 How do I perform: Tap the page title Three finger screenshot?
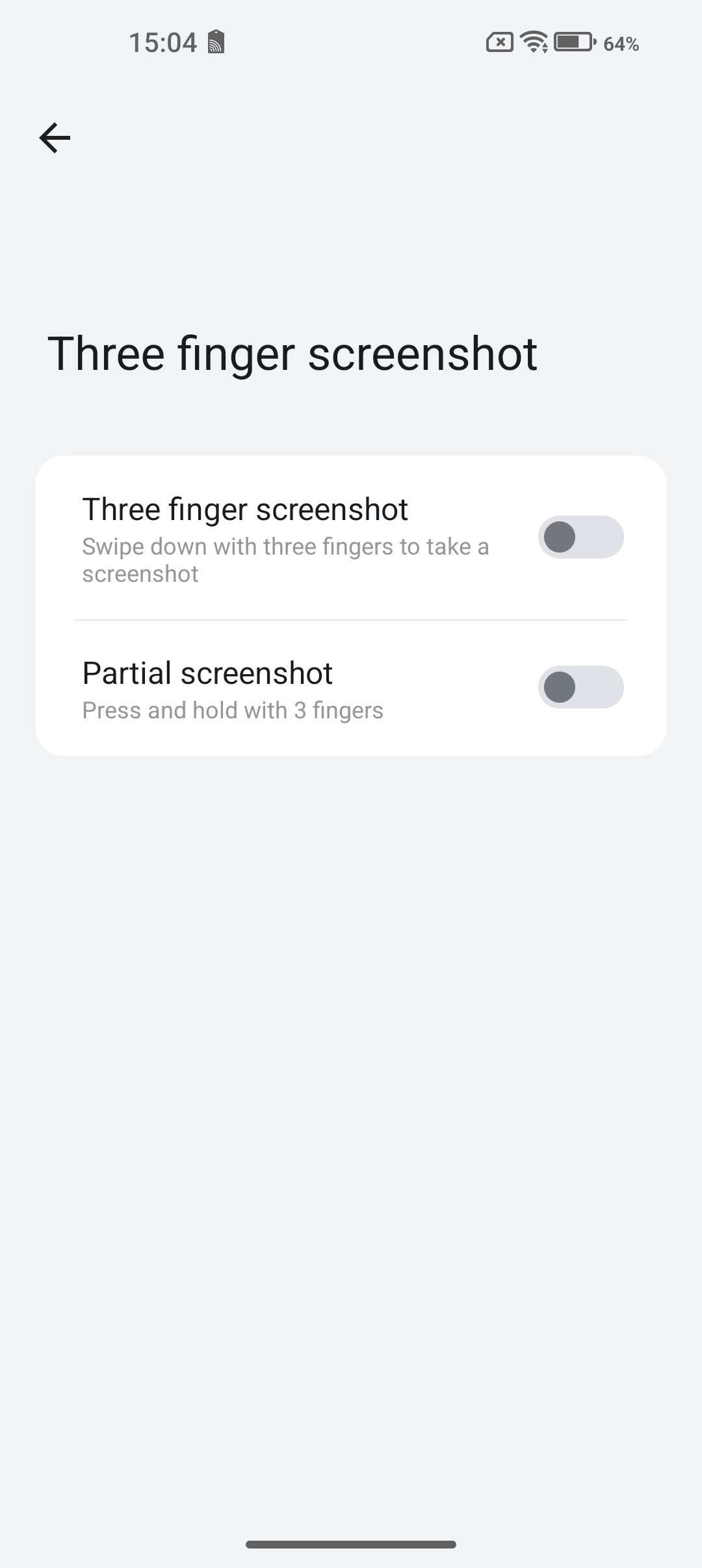point(293,352)
